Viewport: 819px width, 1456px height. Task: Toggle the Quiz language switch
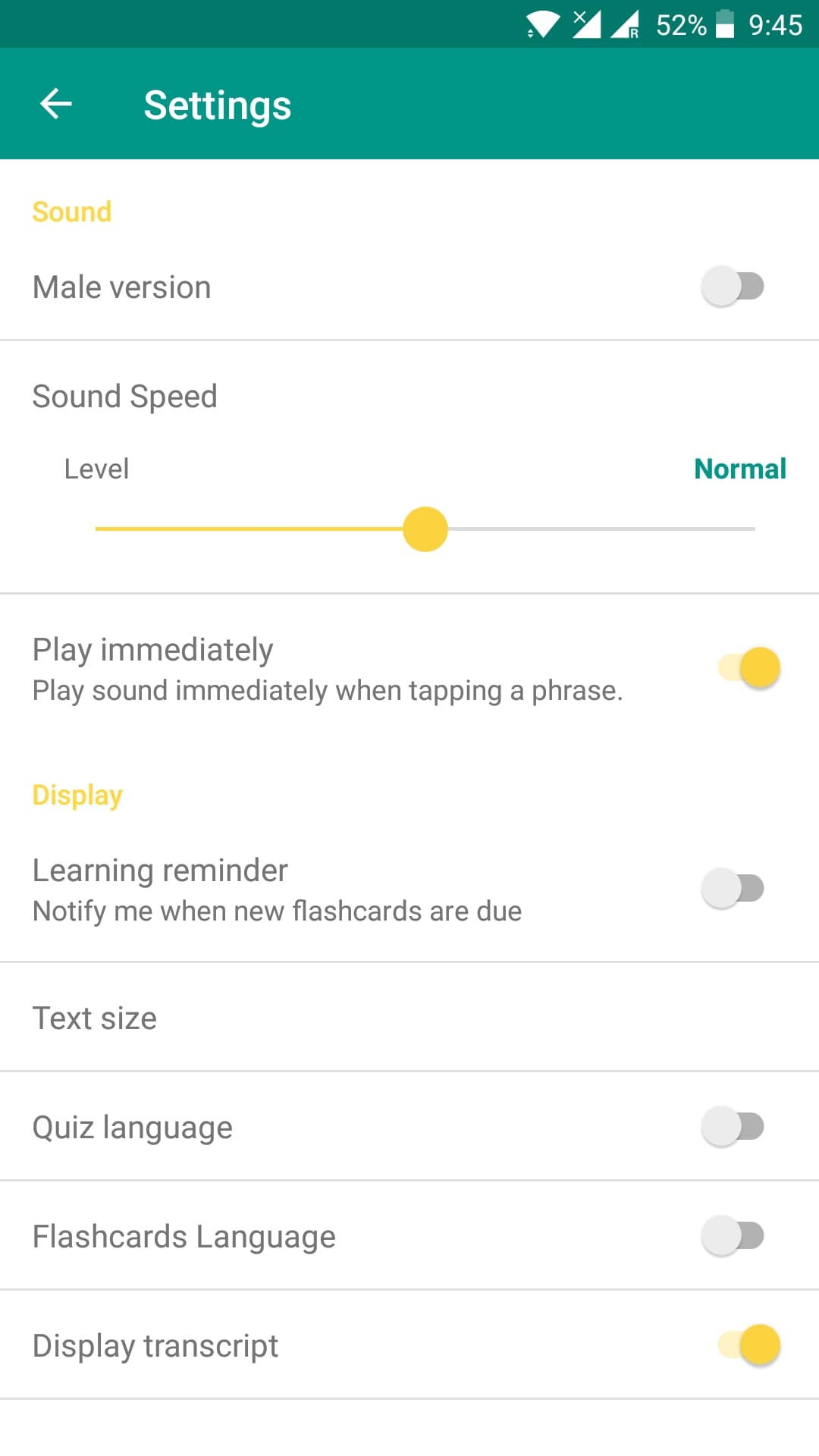(x=733, y=1126)
